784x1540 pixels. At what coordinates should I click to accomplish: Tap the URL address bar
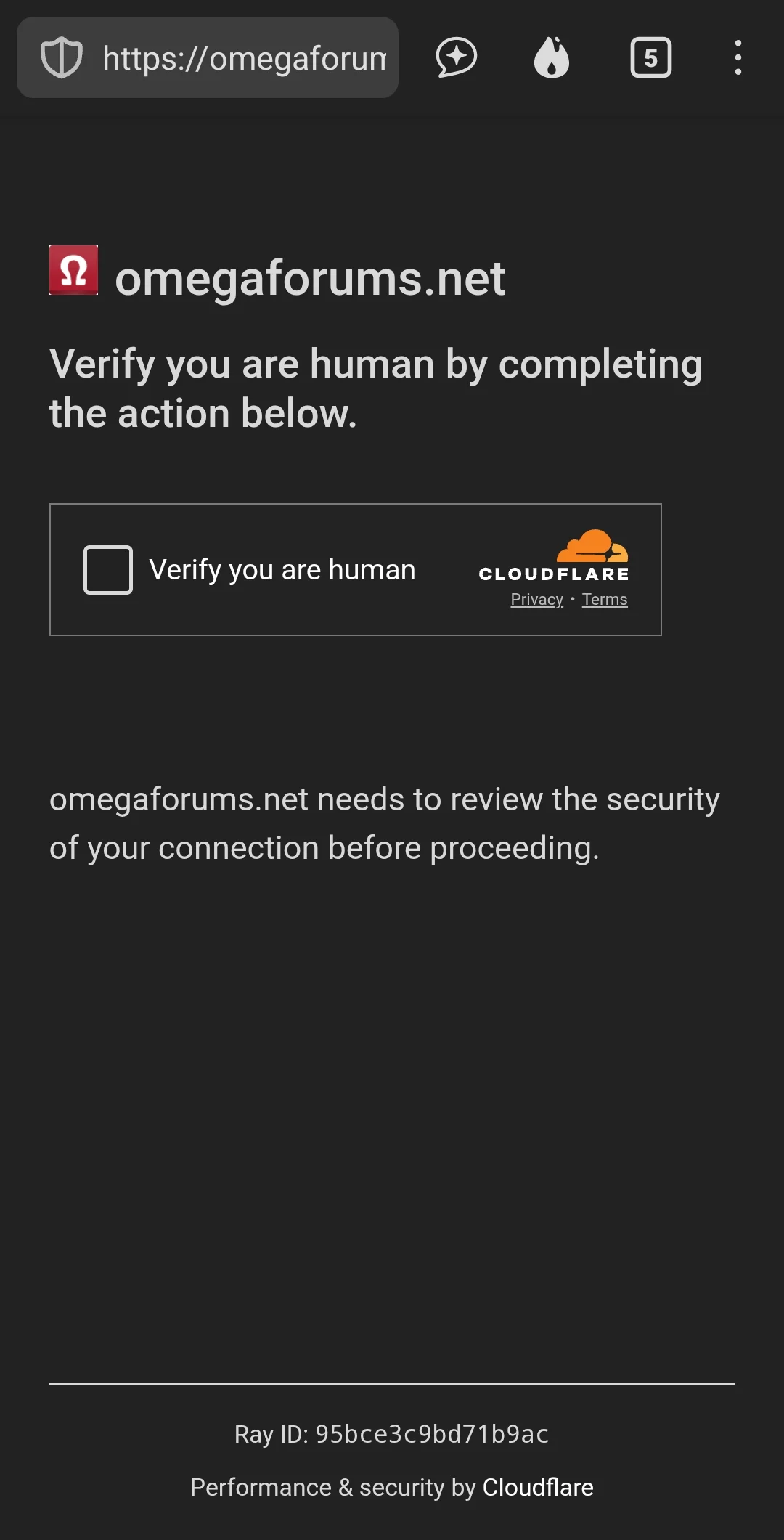pyautogui.click(x=243, y=58)
